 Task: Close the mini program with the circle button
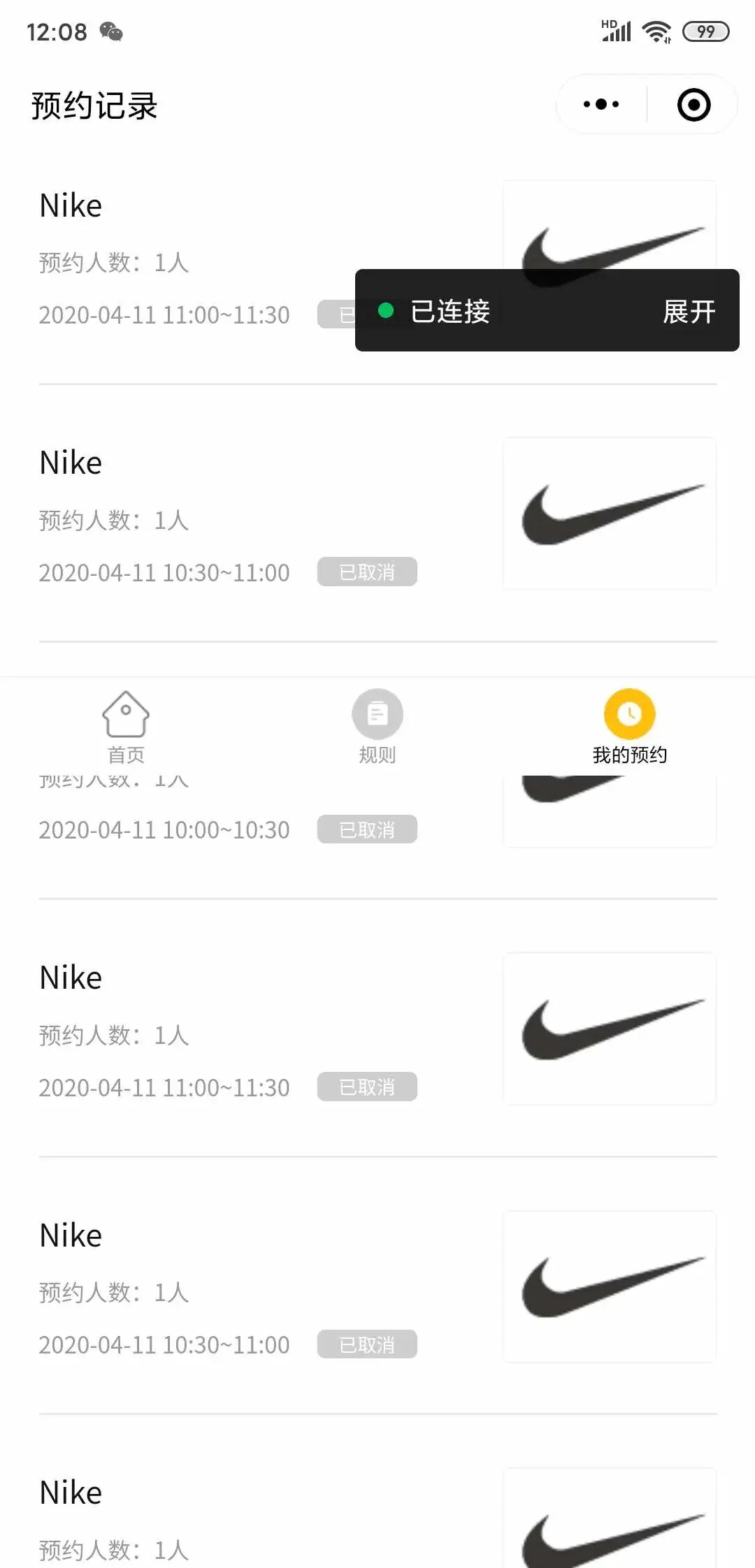pyautogui.click(x=693, y=105)
